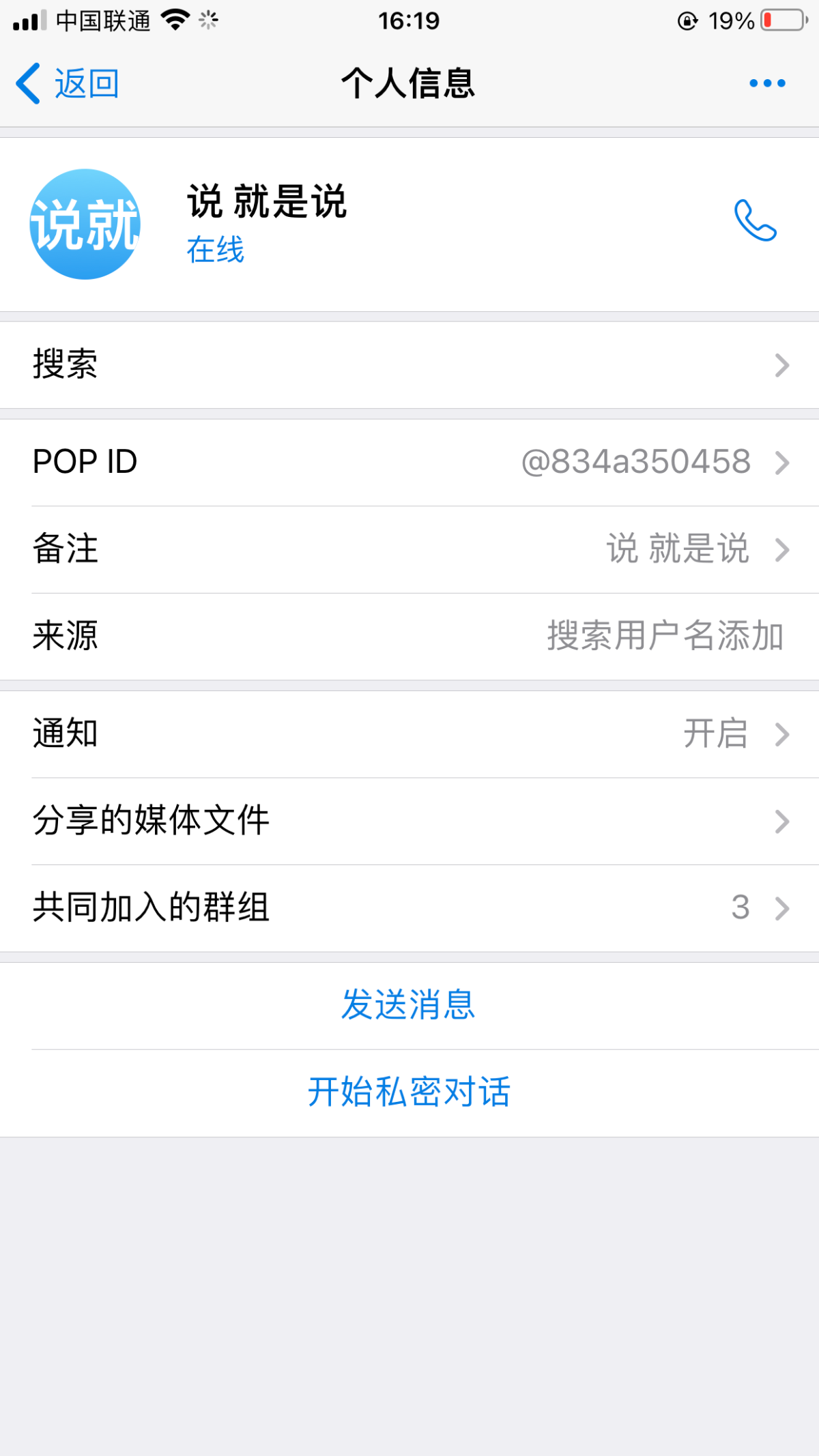This screenshot has width=819, height=1456.
Task: Call this contact with the phone icon
Action: click(756, 220)
